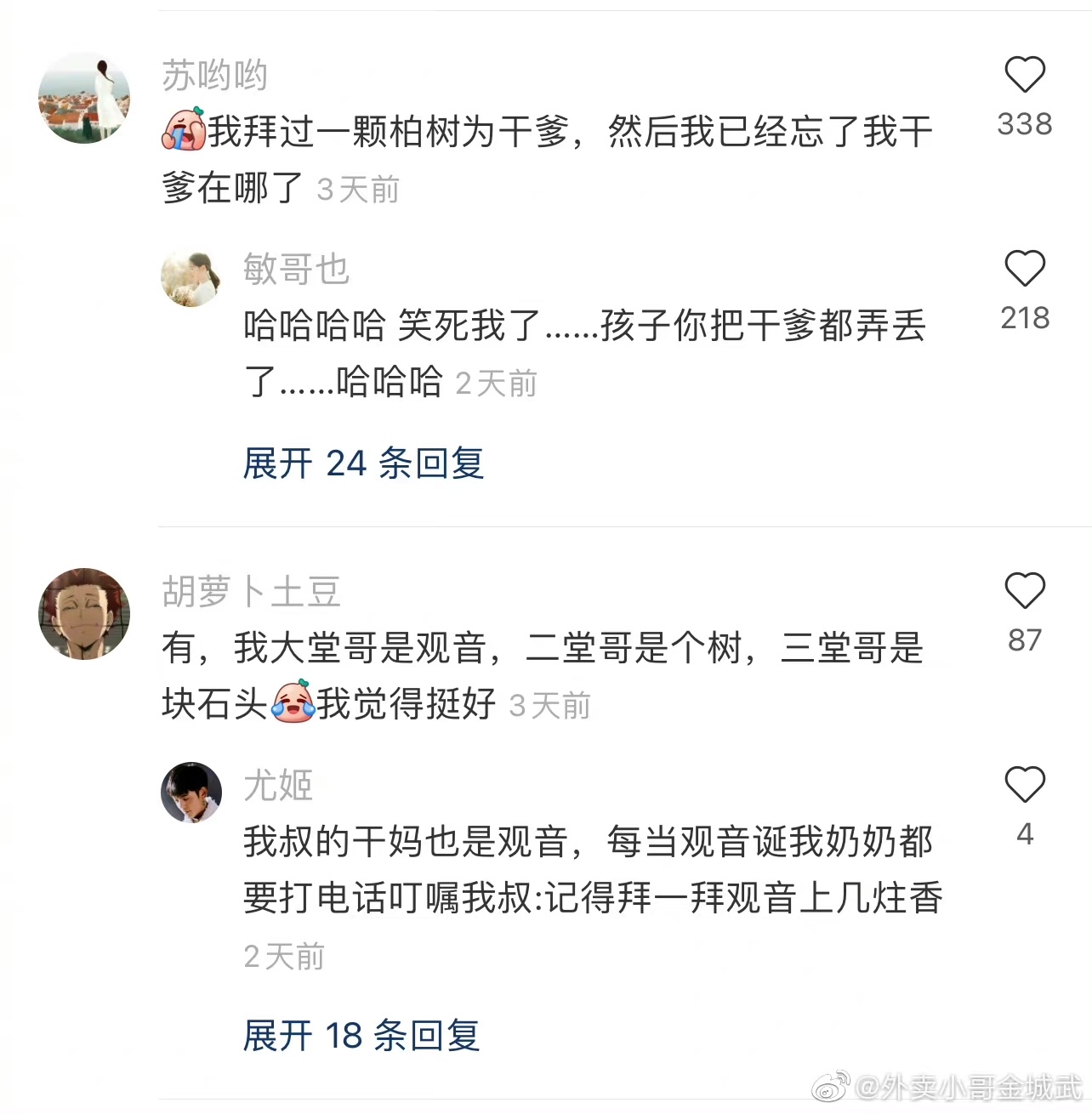This screenshot has height=1114, width=1092.
Task: Expand 24 replies under 苏哟哟's comment
Action: 363,464
